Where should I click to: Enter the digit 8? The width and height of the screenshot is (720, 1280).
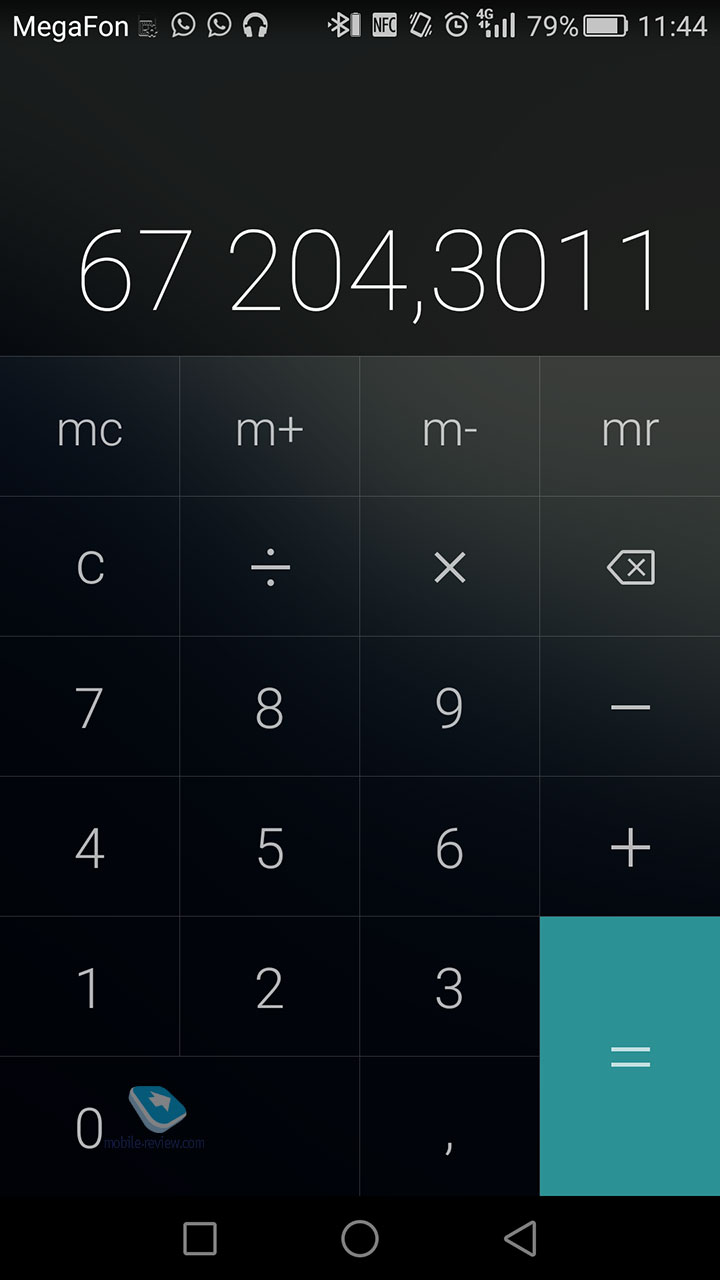270,707
